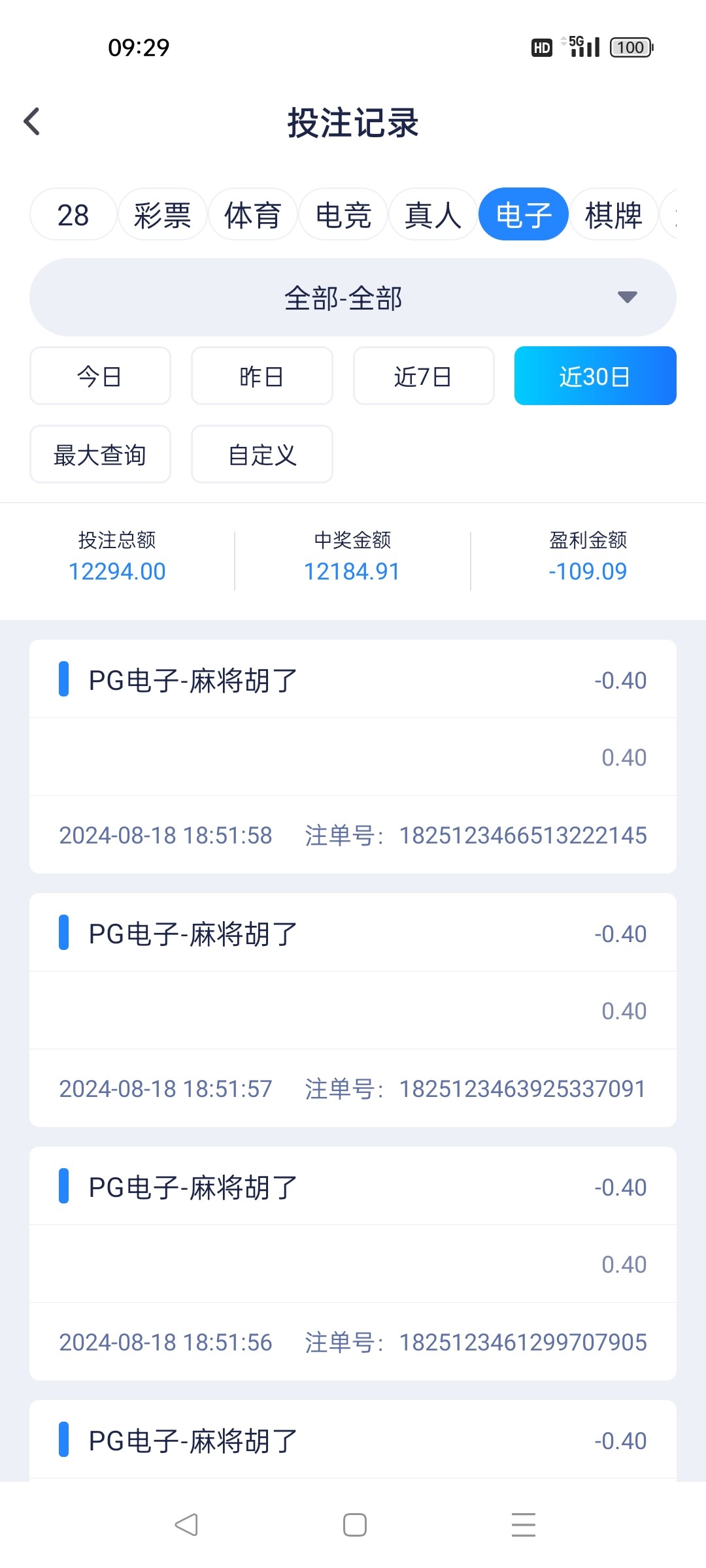The image size is (706, 1568).
Task: Select the 昨日 date filter
Action: tap(261, 376)
